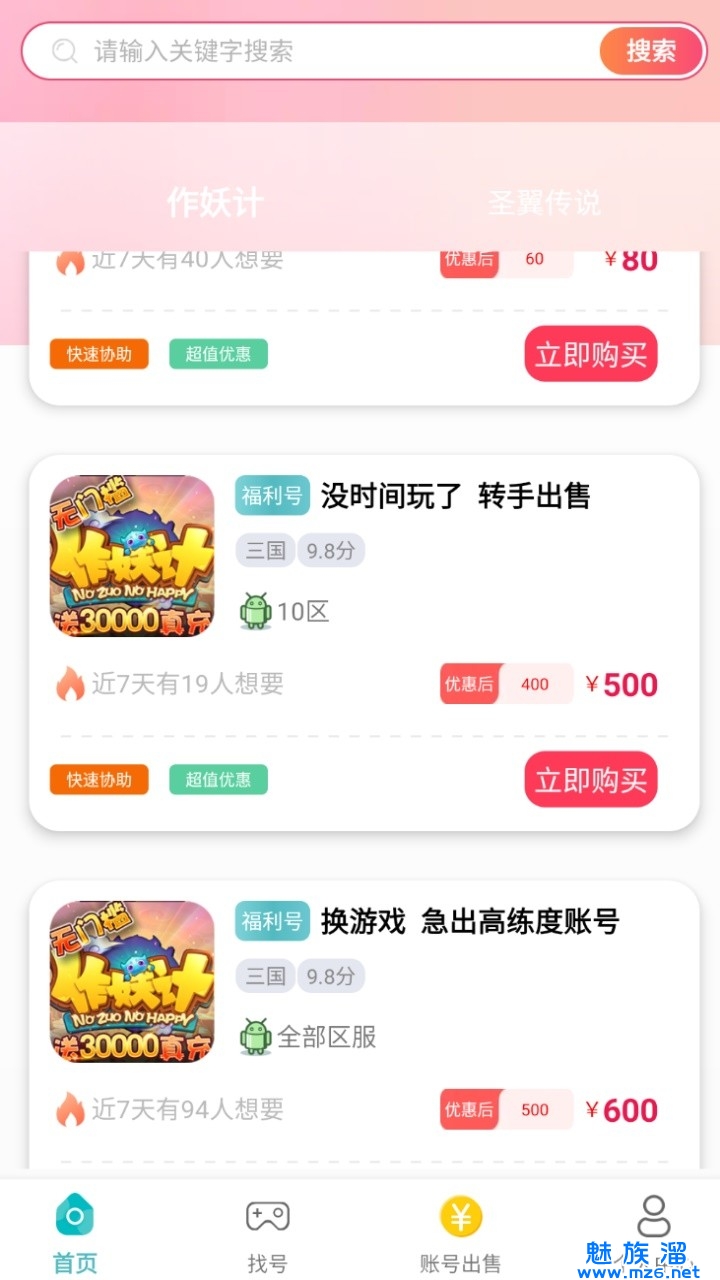The image size is (720, 1280).
Task: Go to the 首页 home tab
Action: pyautogui.click(x=75, y=1232)
